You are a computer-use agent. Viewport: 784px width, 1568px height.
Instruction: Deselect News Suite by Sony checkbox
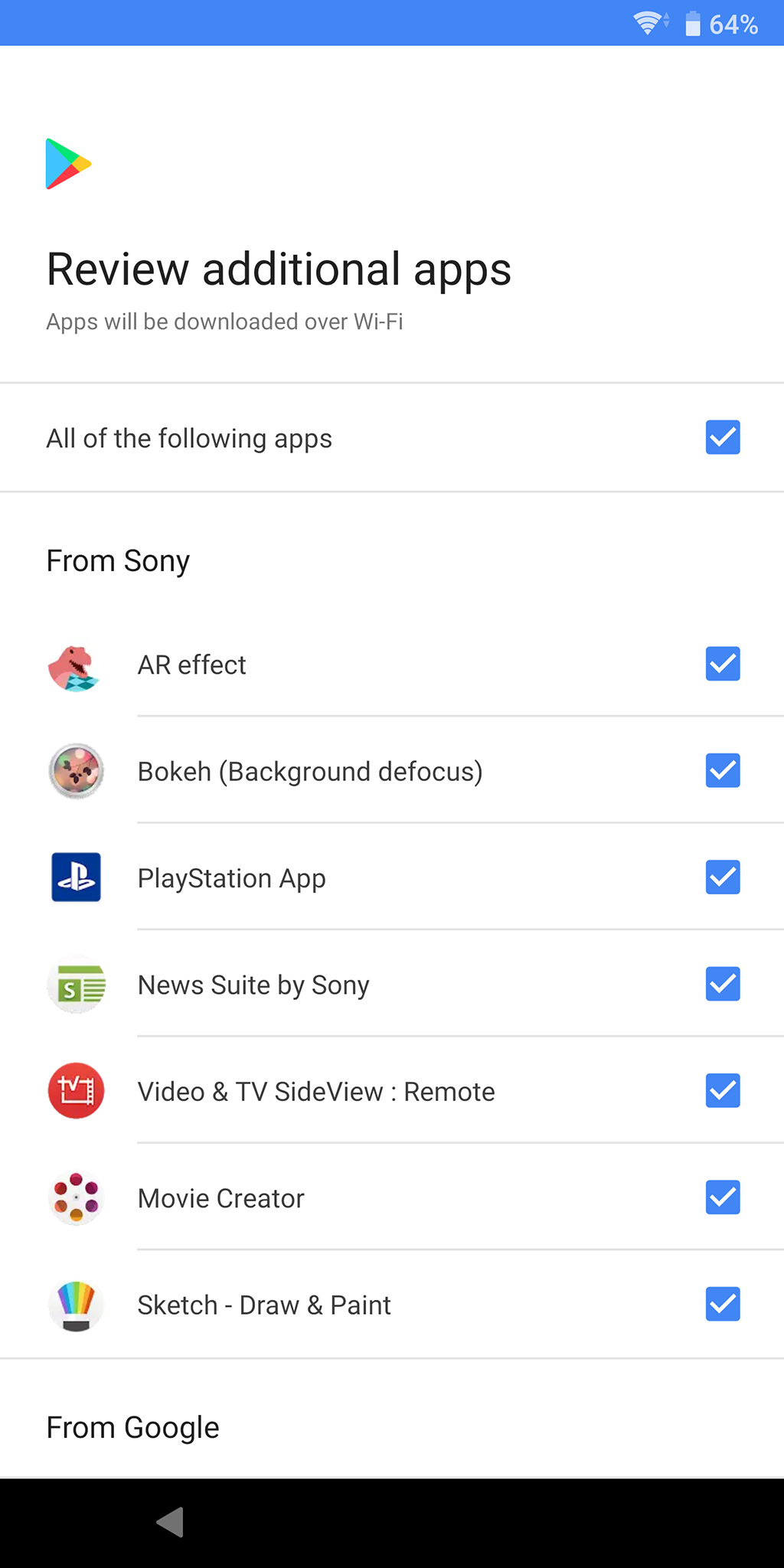[x=723, y=984]
